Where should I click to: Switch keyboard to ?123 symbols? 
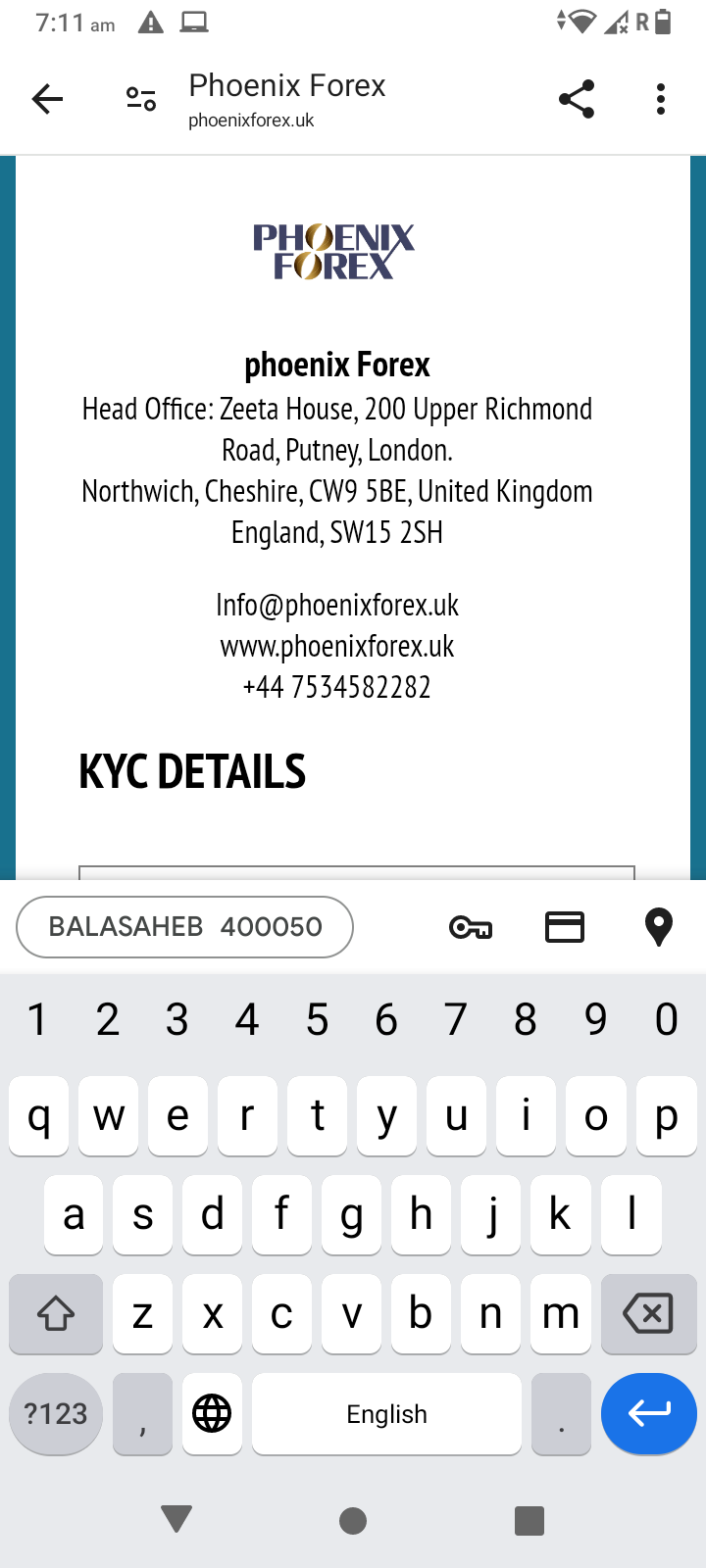(56, 1413)
